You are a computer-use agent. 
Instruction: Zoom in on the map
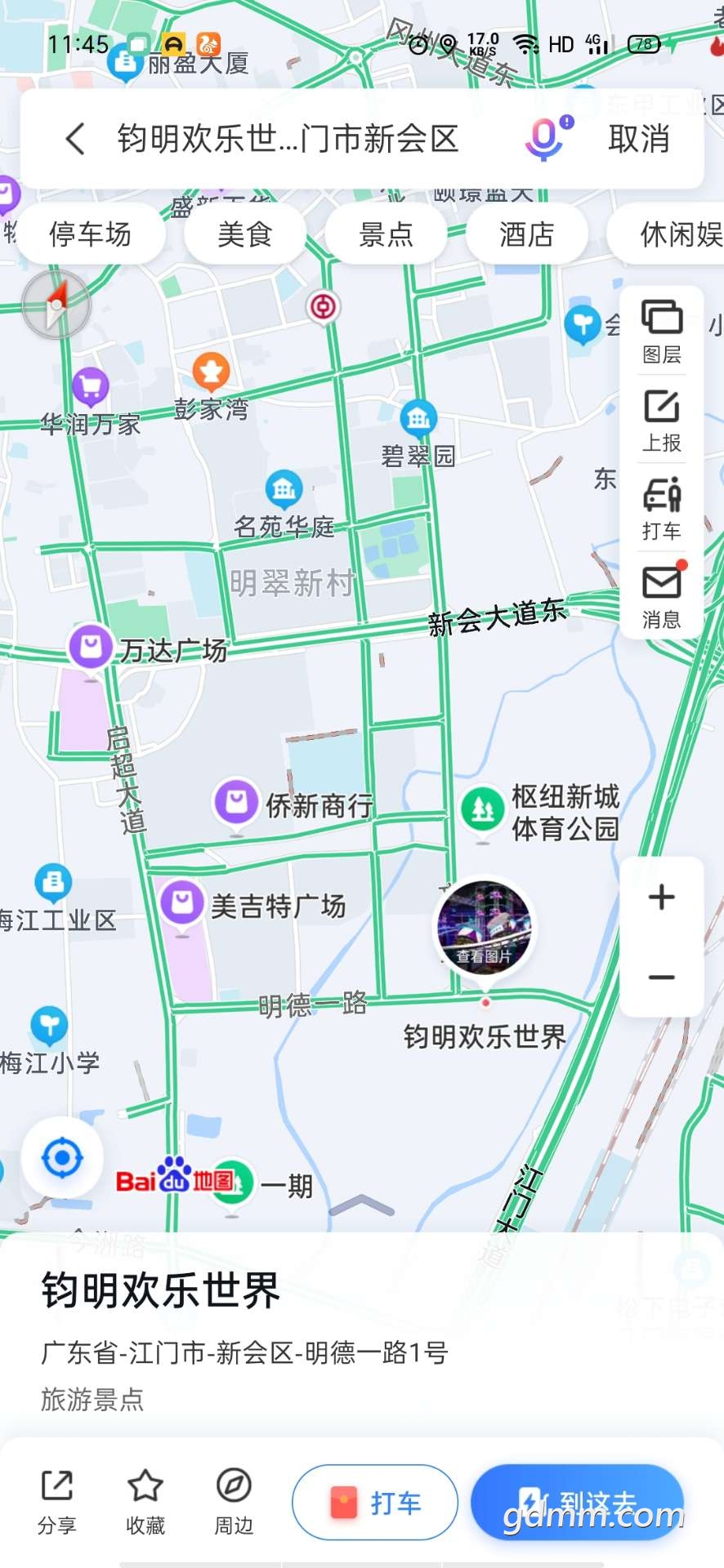[661, 898]
